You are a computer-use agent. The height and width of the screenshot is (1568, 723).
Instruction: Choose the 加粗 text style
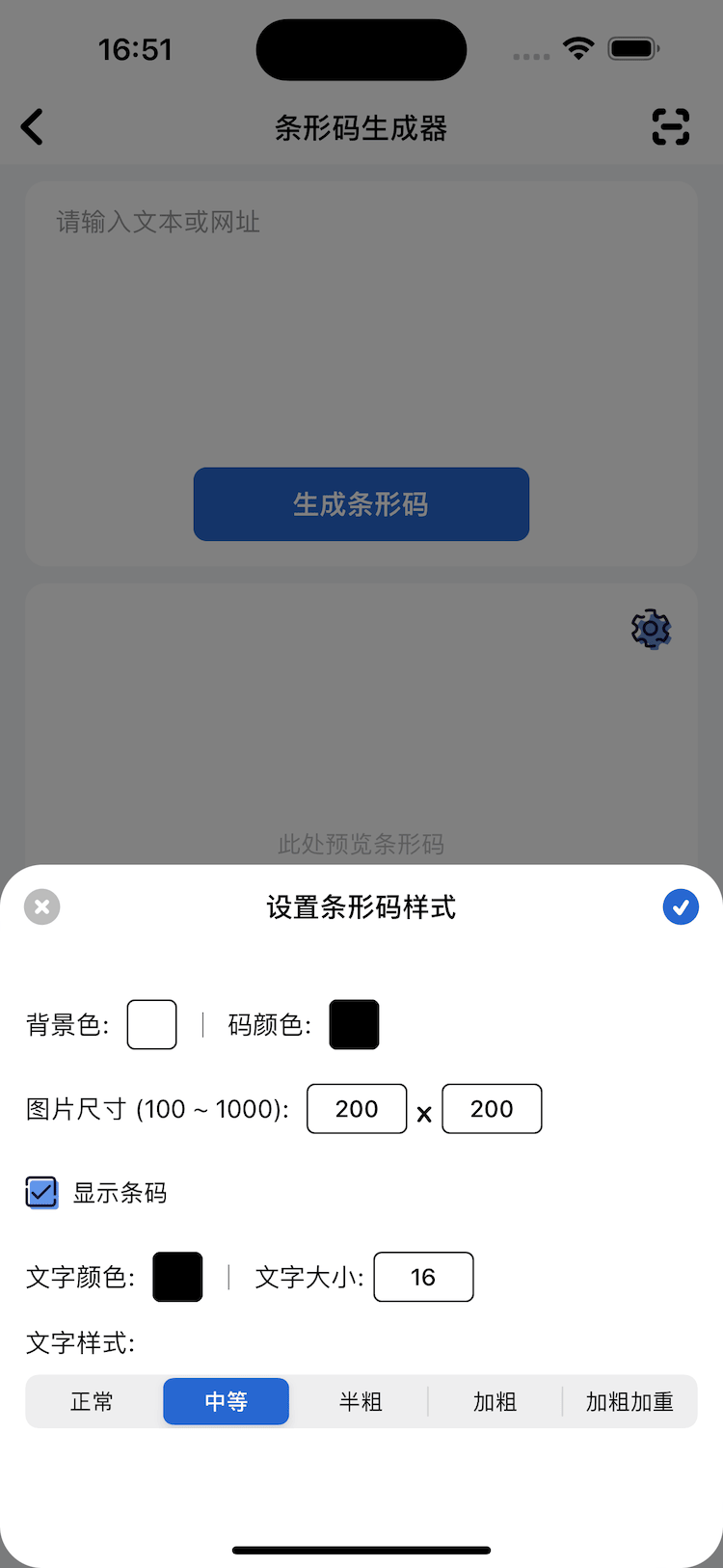(495, 1401)
